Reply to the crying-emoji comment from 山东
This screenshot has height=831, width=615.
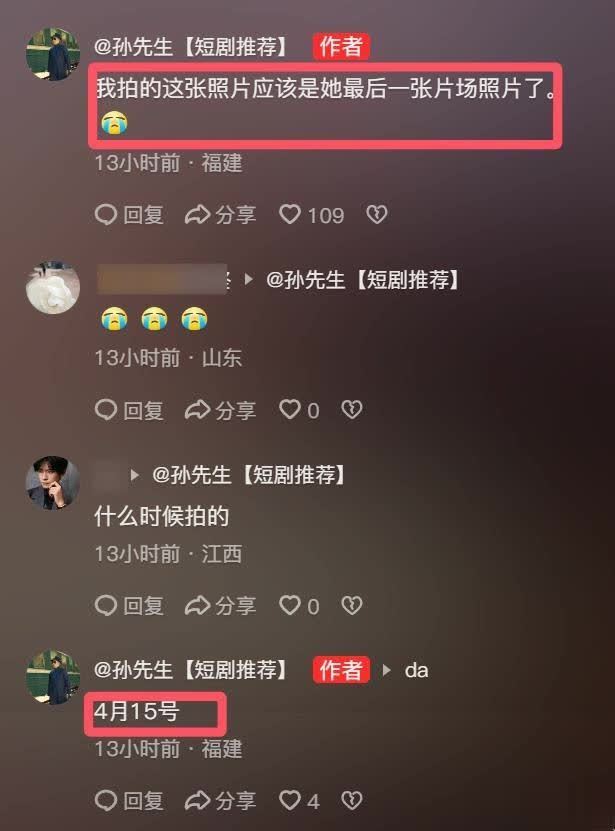click(x=129, y=410)
